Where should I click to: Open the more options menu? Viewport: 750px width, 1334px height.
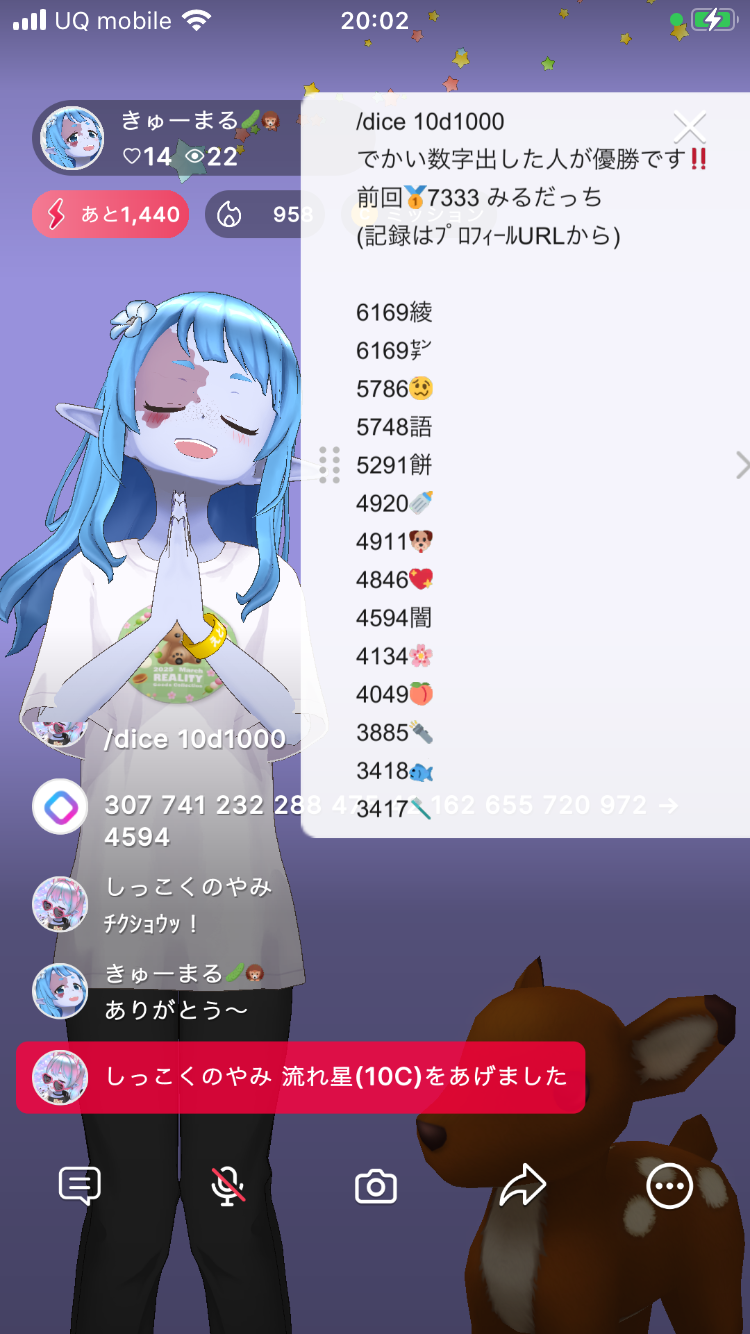click(x=669, y=1187)
